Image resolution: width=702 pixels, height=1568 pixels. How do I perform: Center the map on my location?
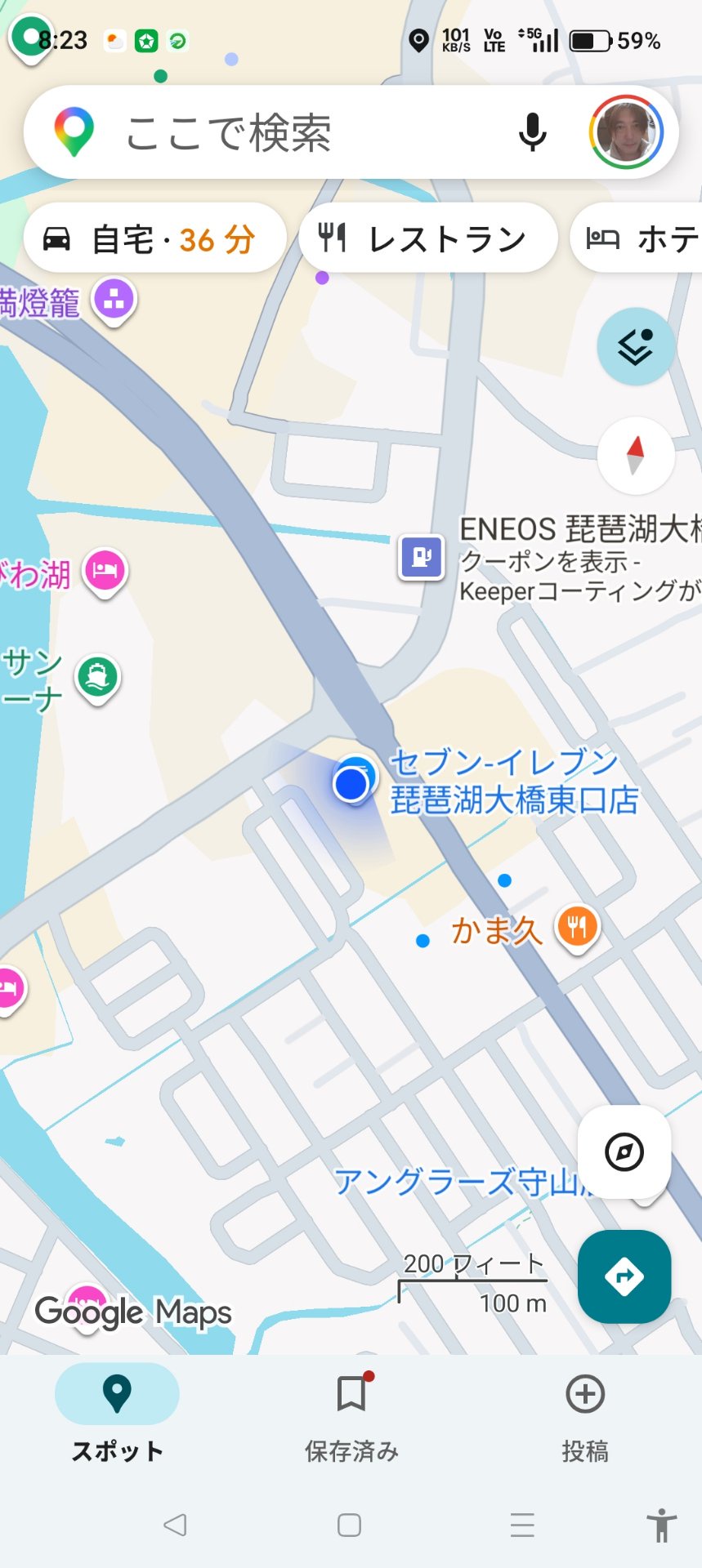pos(624,1152)
